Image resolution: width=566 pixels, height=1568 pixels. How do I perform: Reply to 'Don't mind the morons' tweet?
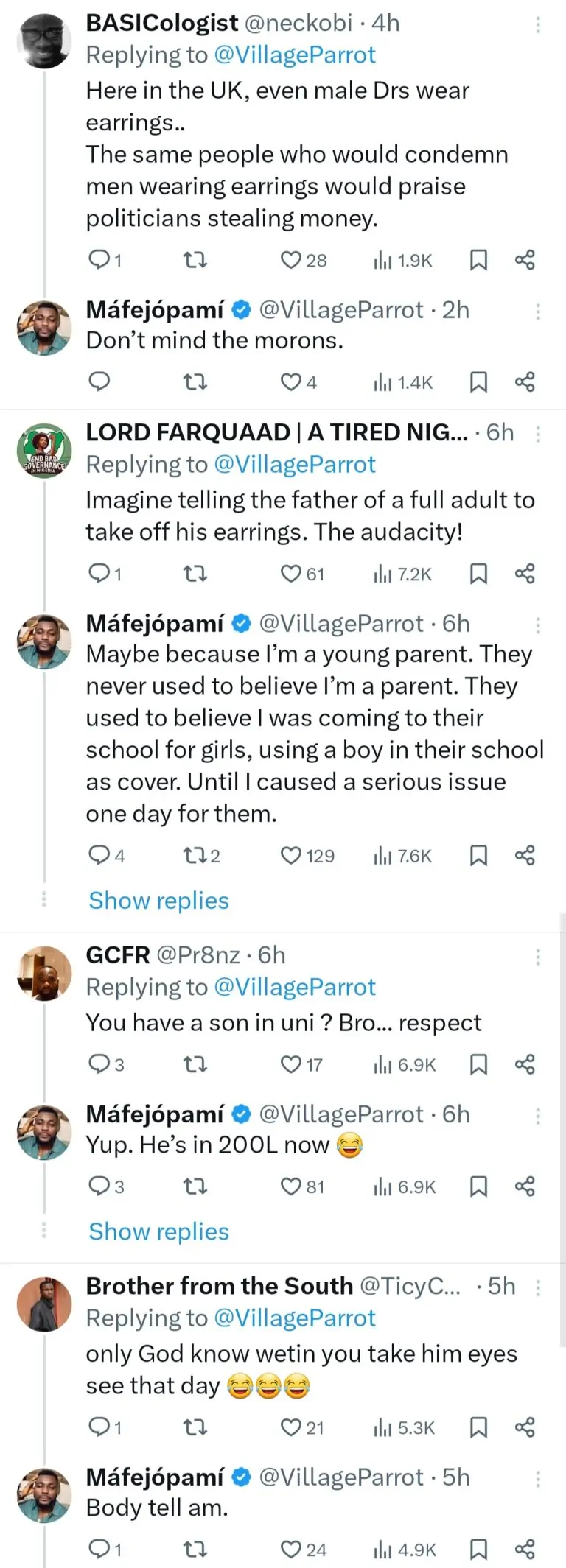pyautogui.click(x=99, y=382)
